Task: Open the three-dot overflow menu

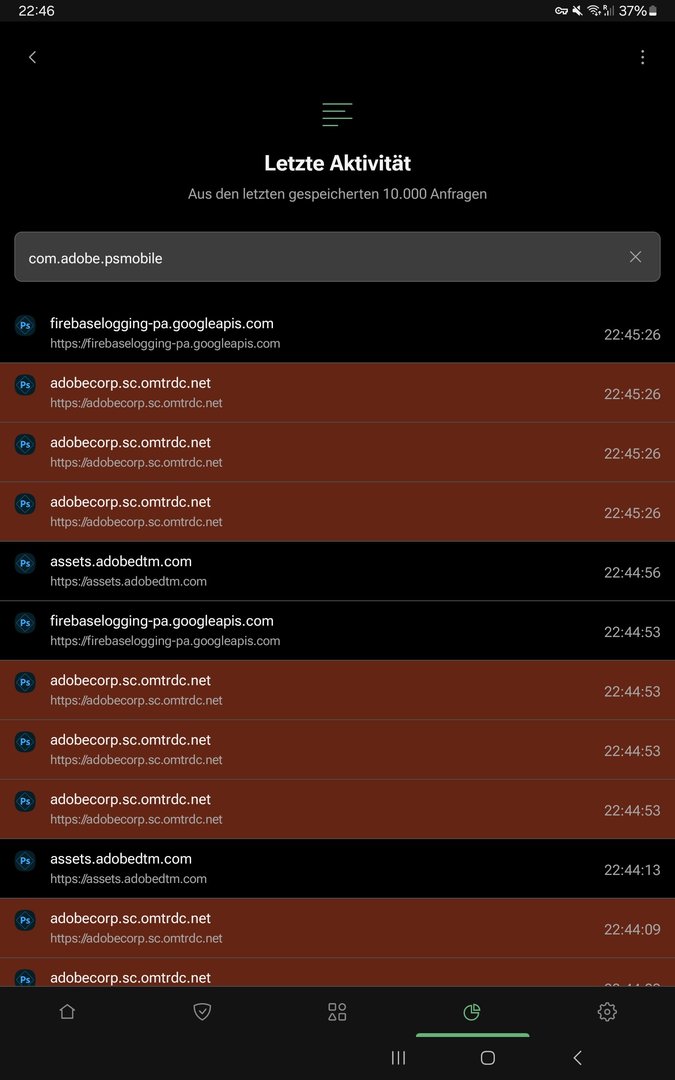Action: point(643,57)
